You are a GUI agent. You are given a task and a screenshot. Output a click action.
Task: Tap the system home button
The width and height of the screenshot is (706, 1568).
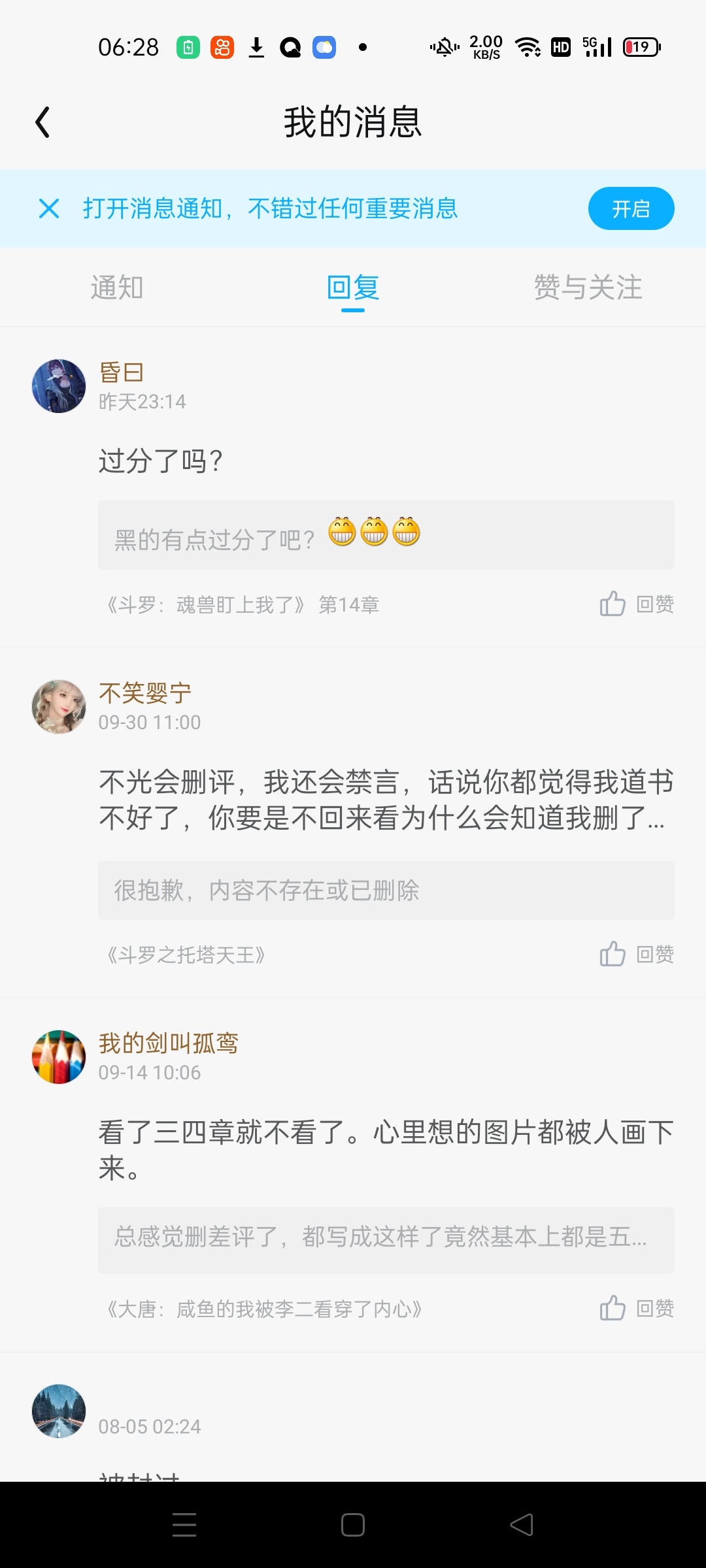tap(353, 1525)
